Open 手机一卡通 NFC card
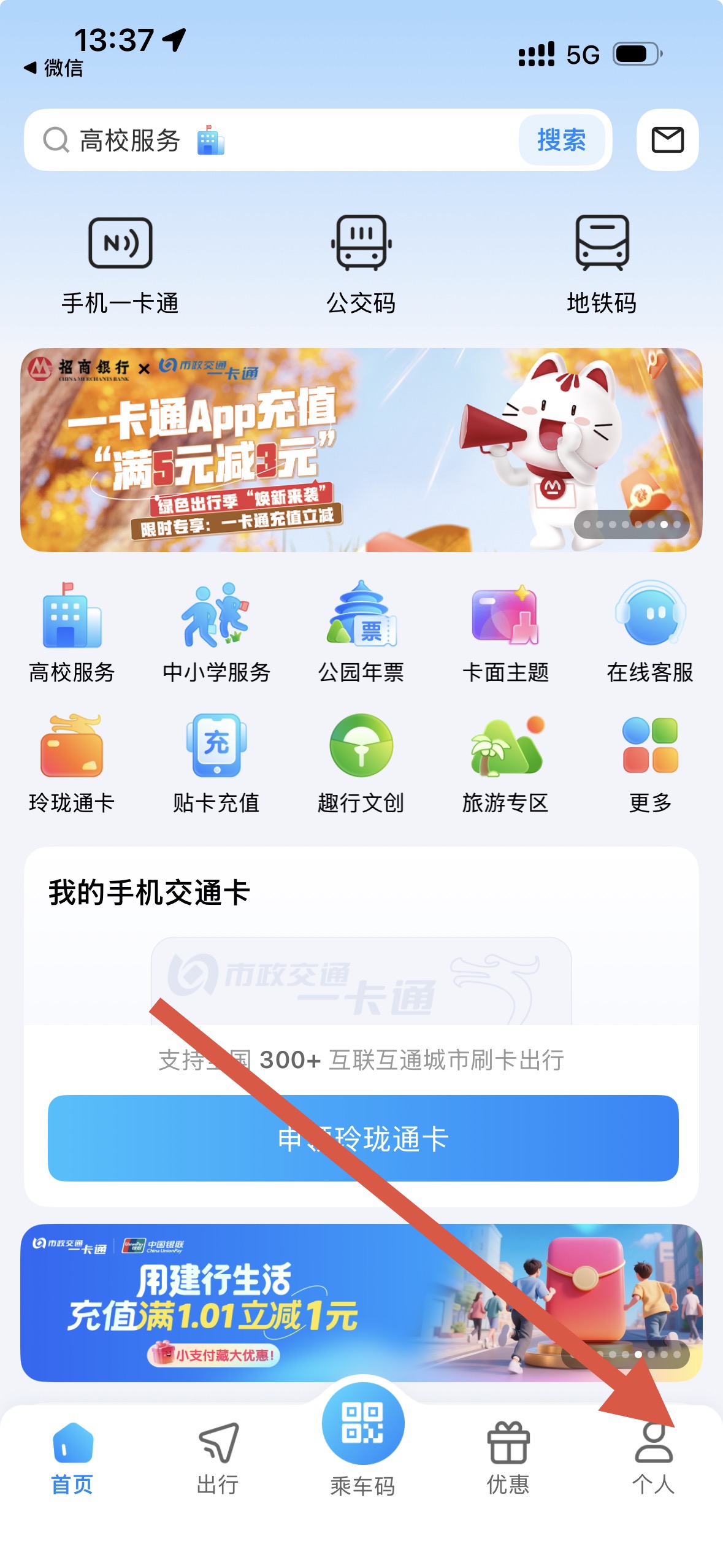Screen dimensions: 723x1568 point(120,264)
